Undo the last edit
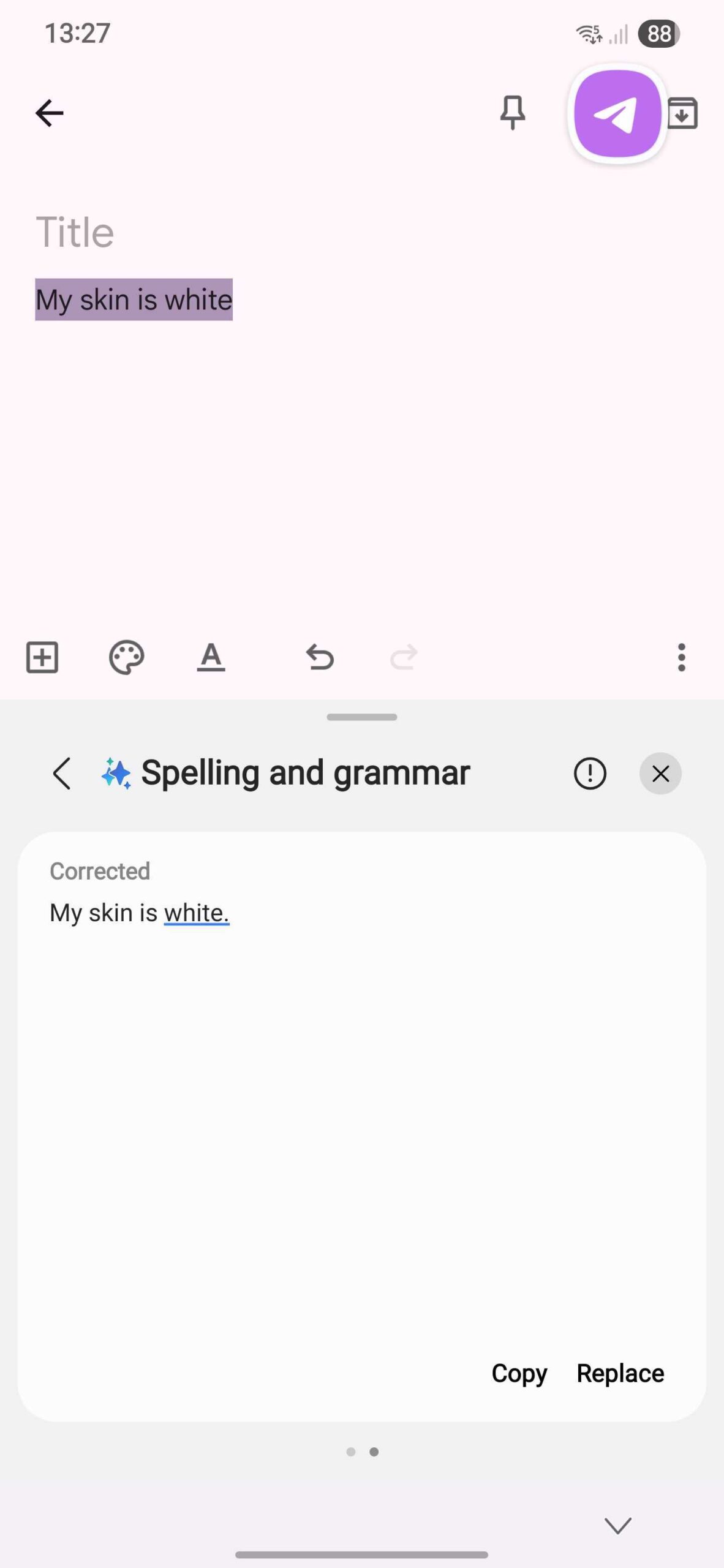724x1568 pixels. pos(319,658)
